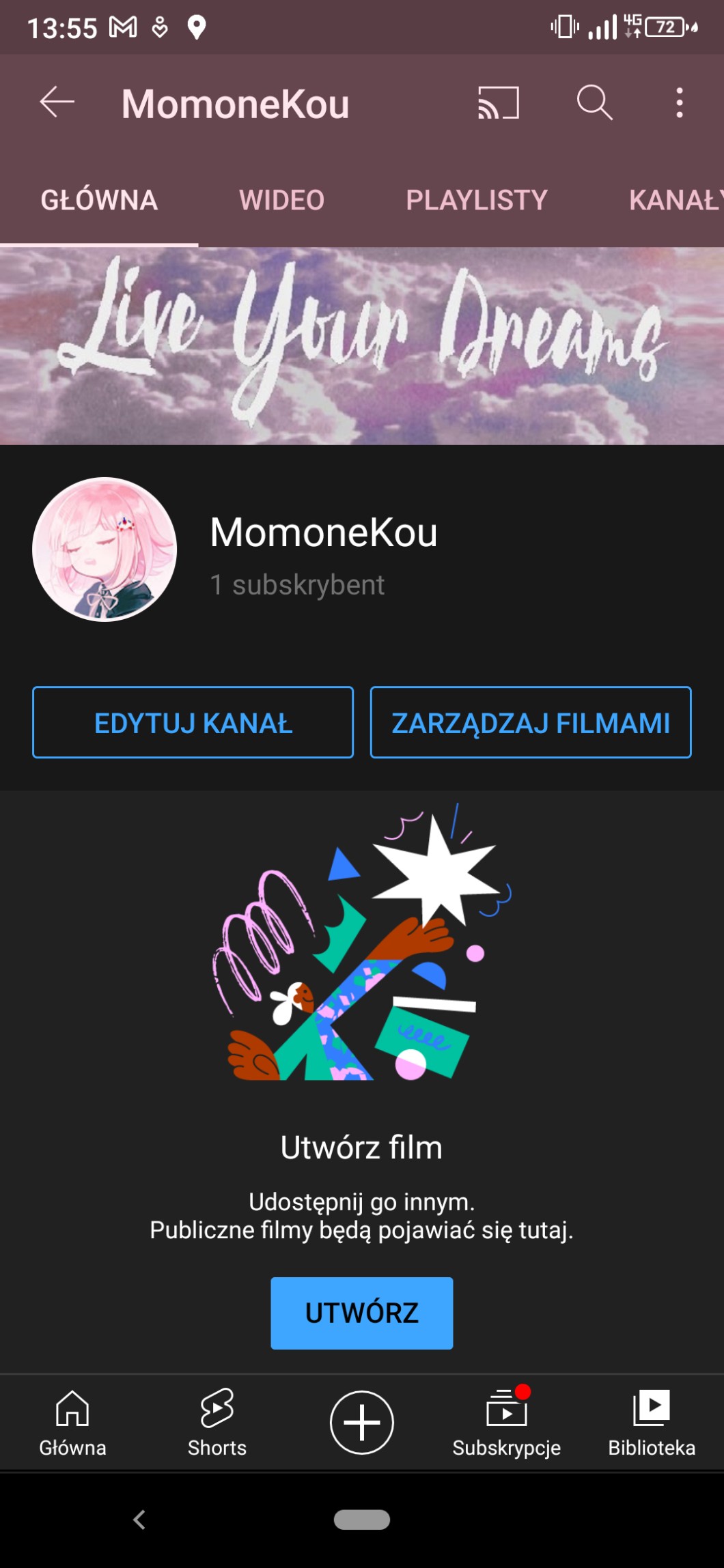Tap the system back chevron
Viewport: 724px width, 1568px height.
point(139,1520)
